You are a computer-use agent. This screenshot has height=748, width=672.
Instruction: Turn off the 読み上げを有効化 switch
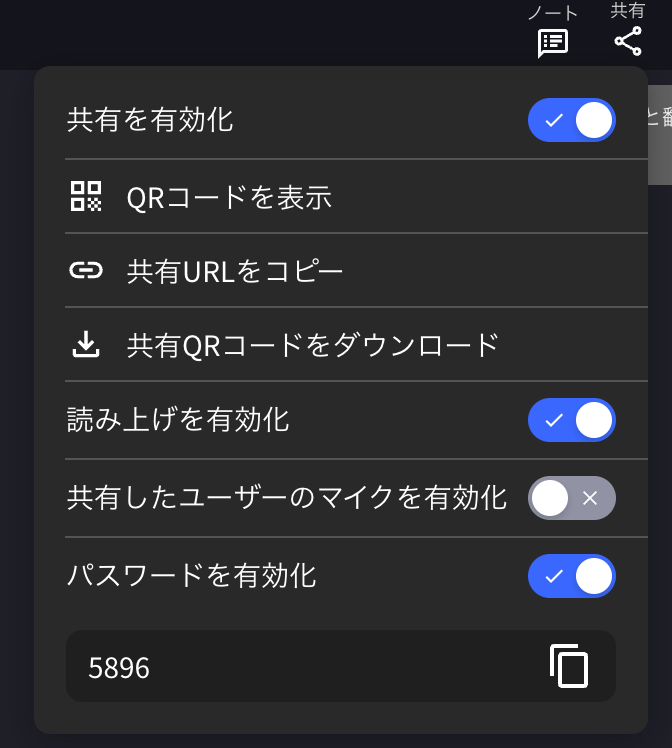(571, 420)
